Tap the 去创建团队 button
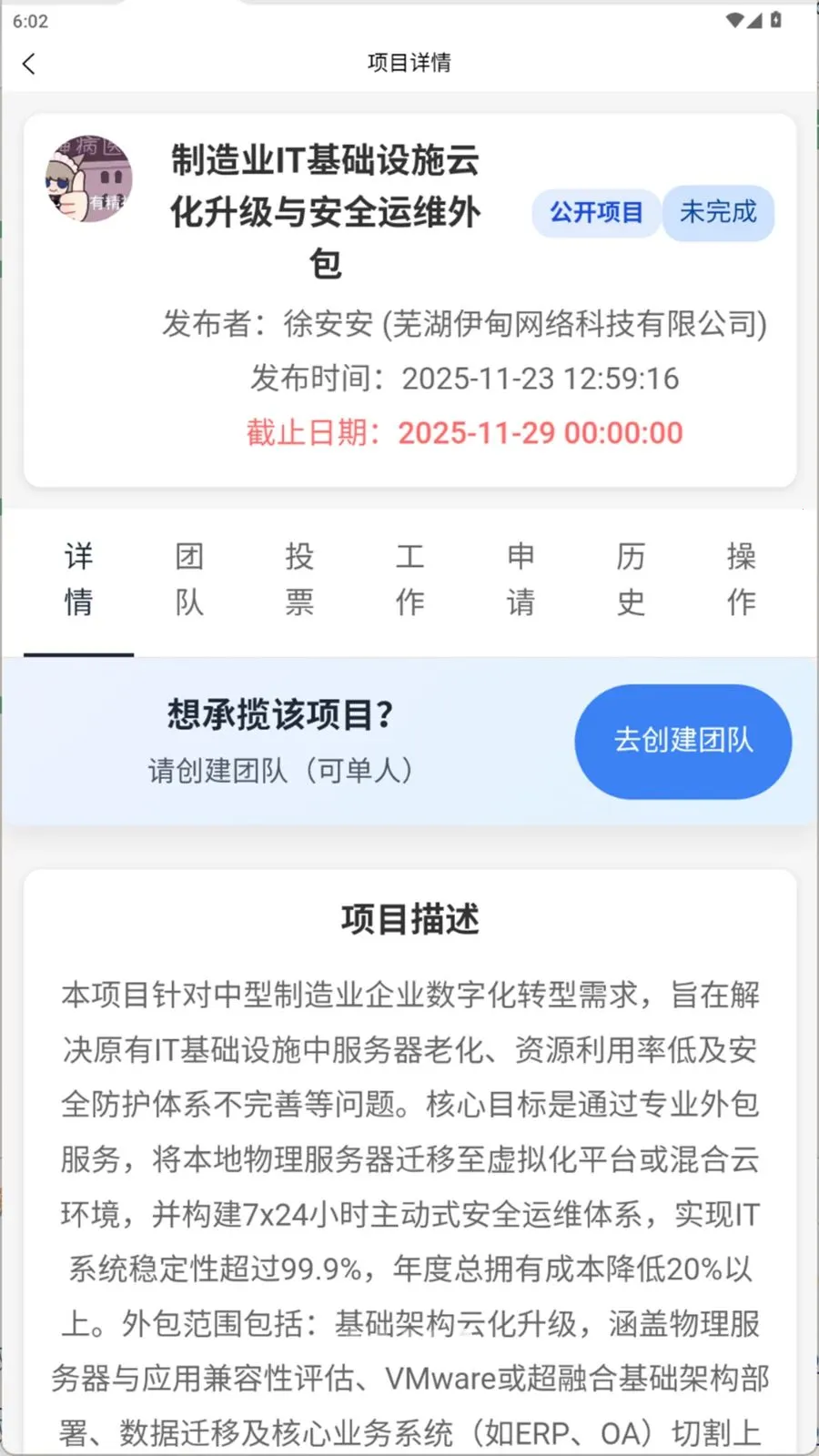The width and height of the screenshot is (819, 1456). point(683,741)
